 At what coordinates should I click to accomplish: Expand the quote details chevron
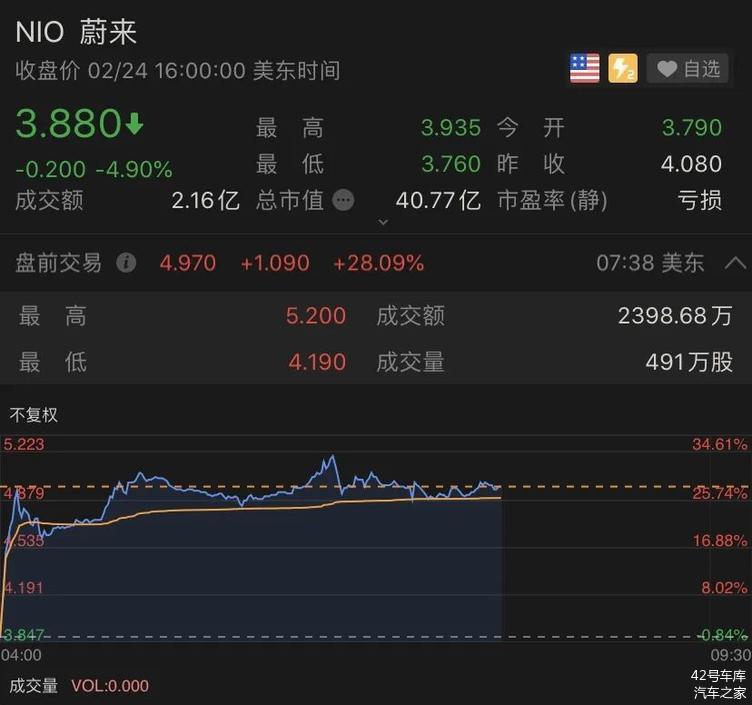[x=382, y=222]
